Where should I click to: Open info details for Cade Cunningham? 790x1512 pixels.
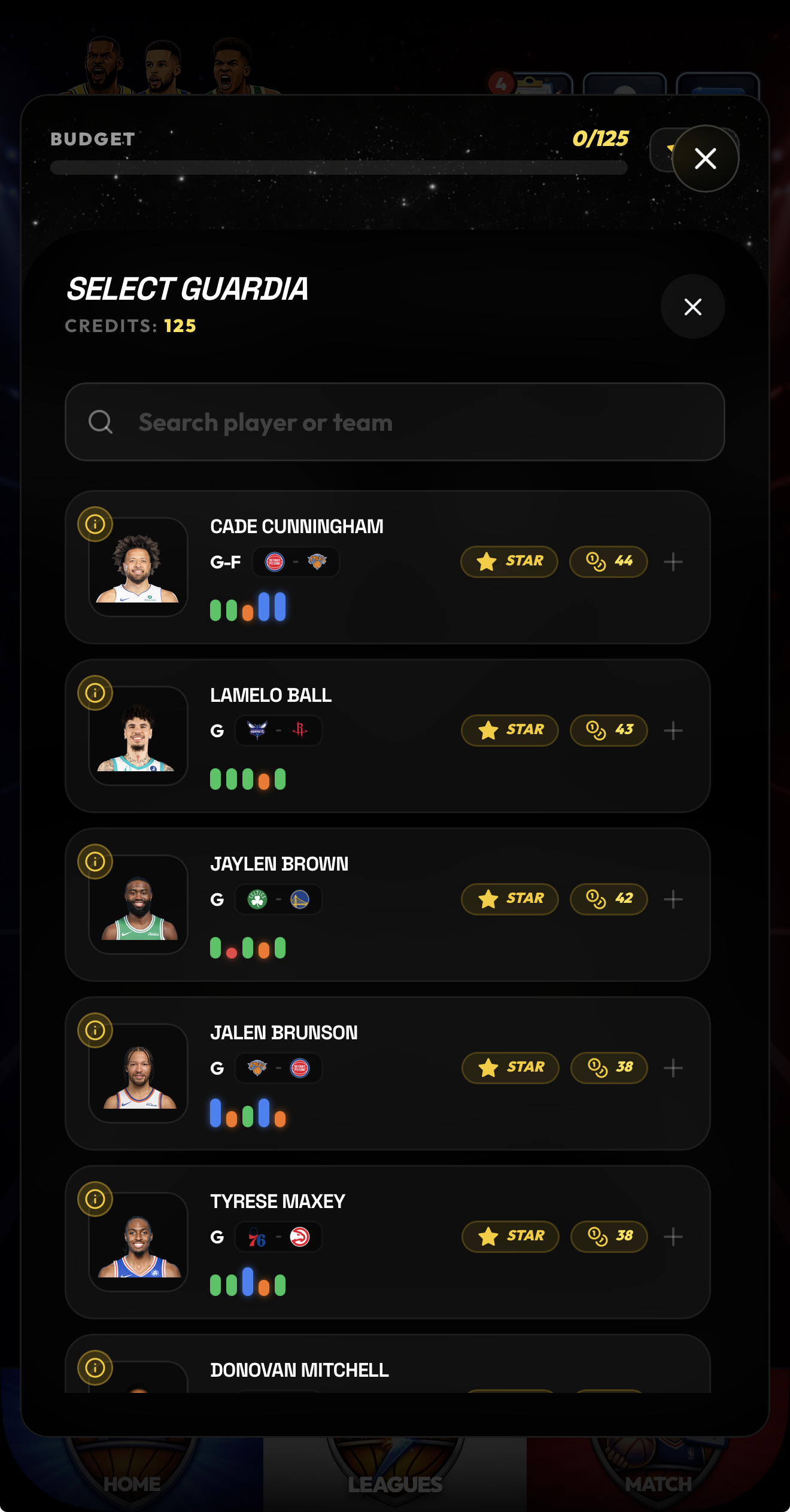coord(96,524)
